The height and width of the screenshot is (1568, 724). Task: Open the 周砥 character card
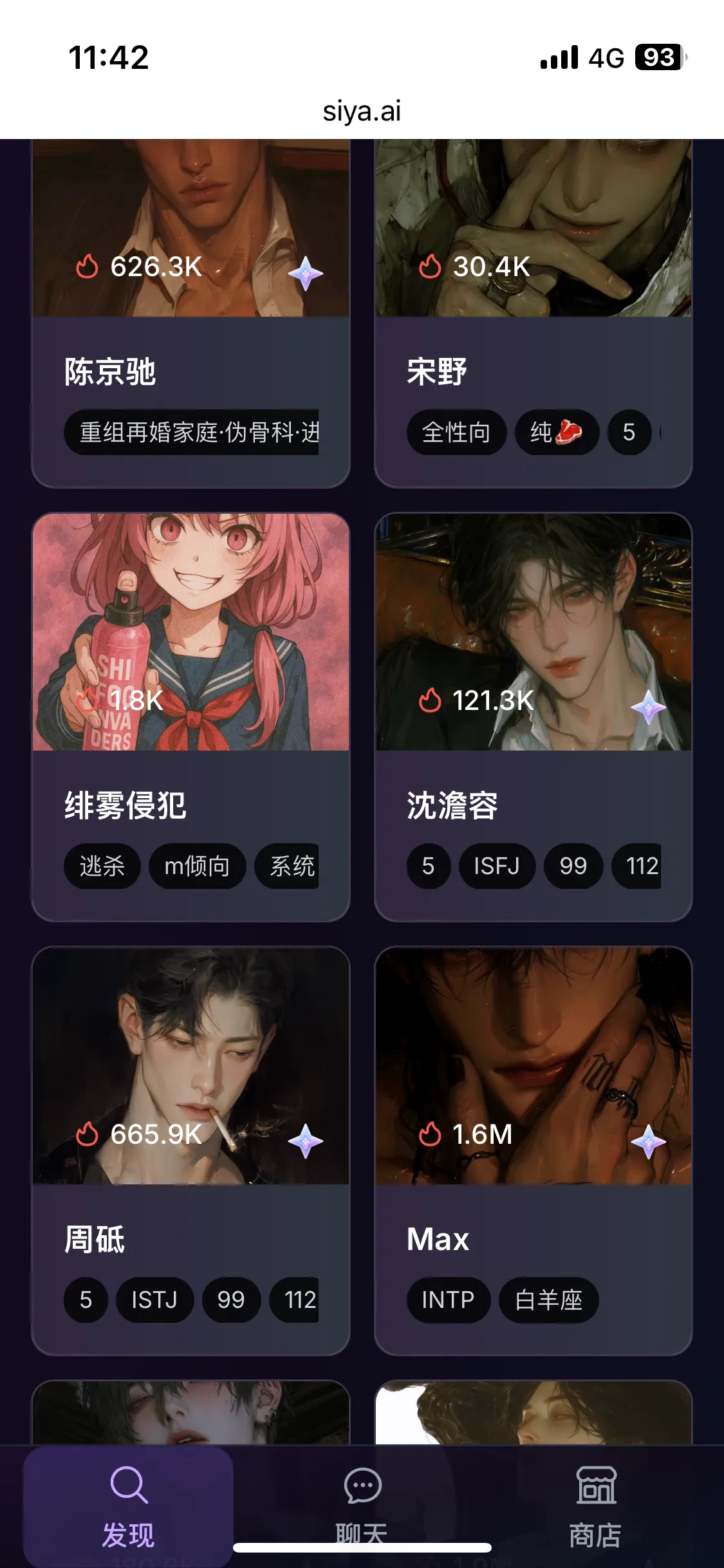(x=190, y=1149)
